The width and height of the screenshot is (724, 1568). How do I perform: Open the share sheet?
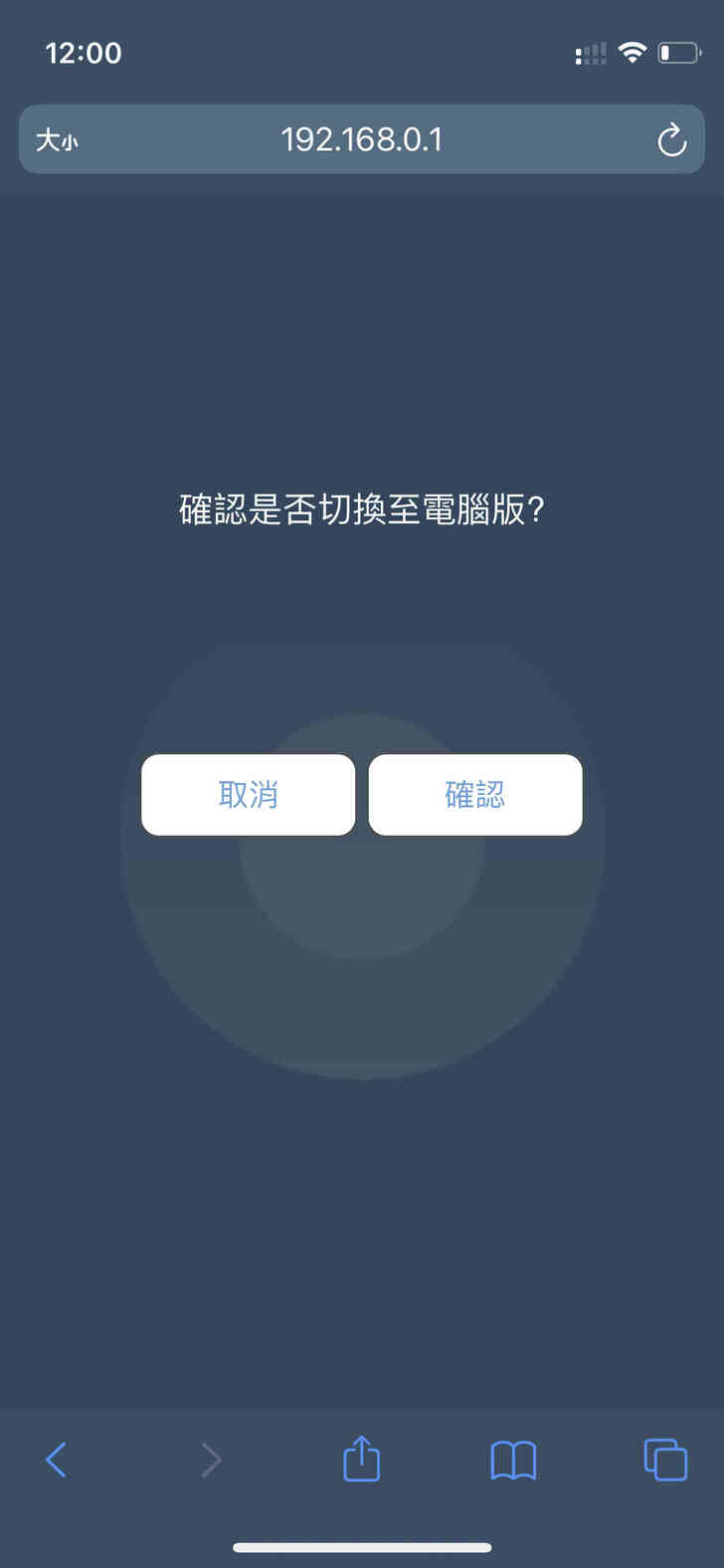[x=362, y=1460]
